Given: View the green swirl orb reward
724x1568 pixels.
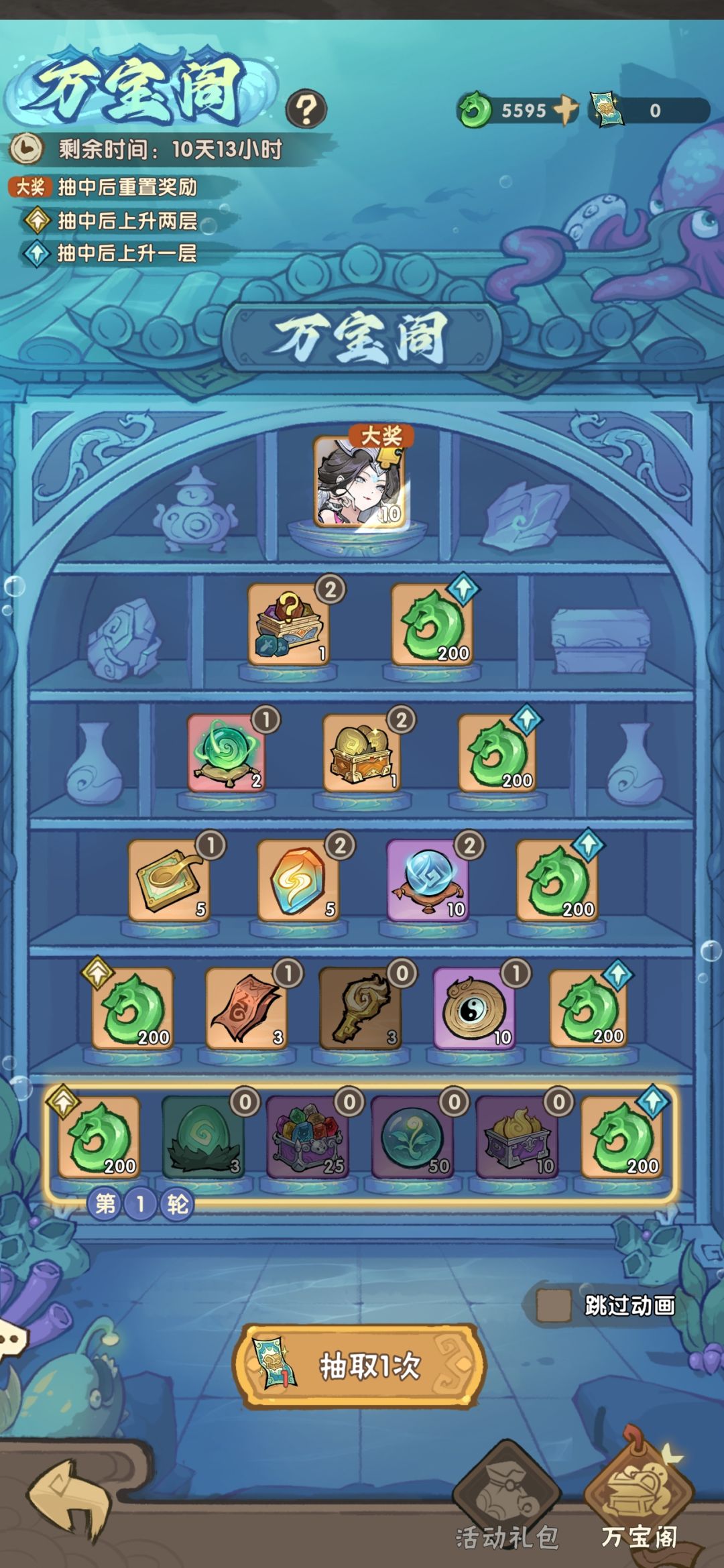Looking at the screenshot, I should pos(227,753).
